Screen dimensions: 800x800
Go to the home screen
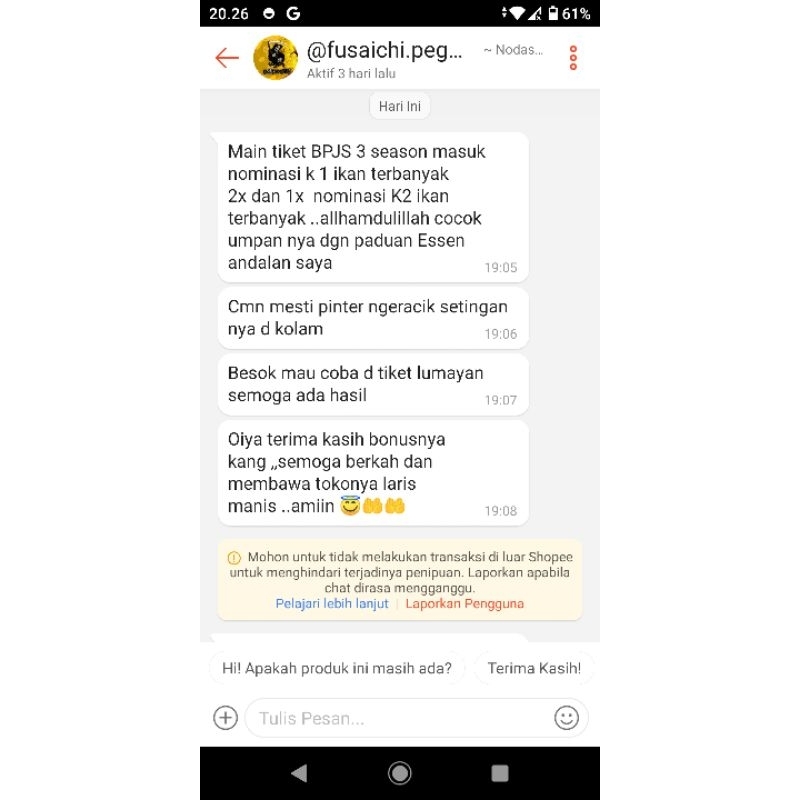click(400, 773)
